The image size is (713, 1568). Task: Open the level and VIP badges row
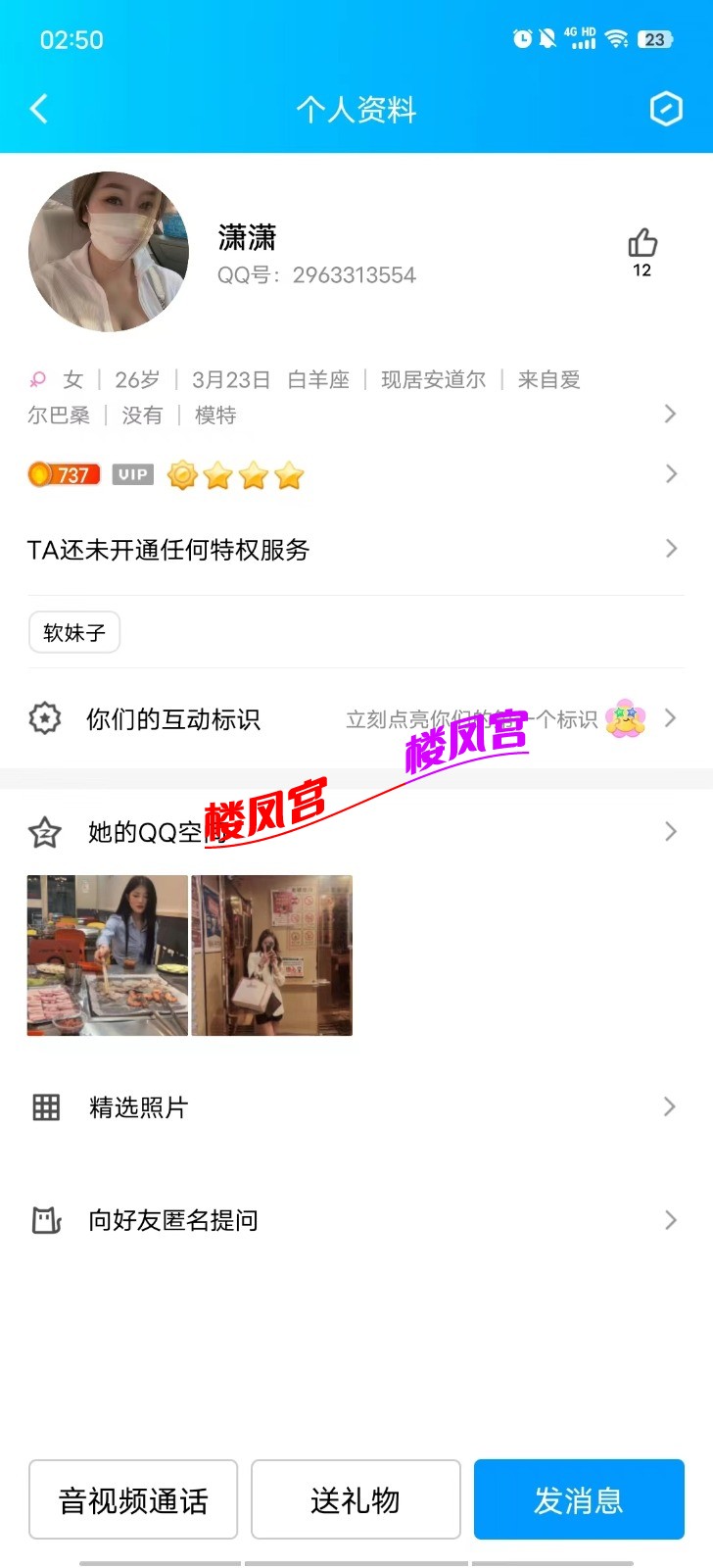click(x=670, y=474)
